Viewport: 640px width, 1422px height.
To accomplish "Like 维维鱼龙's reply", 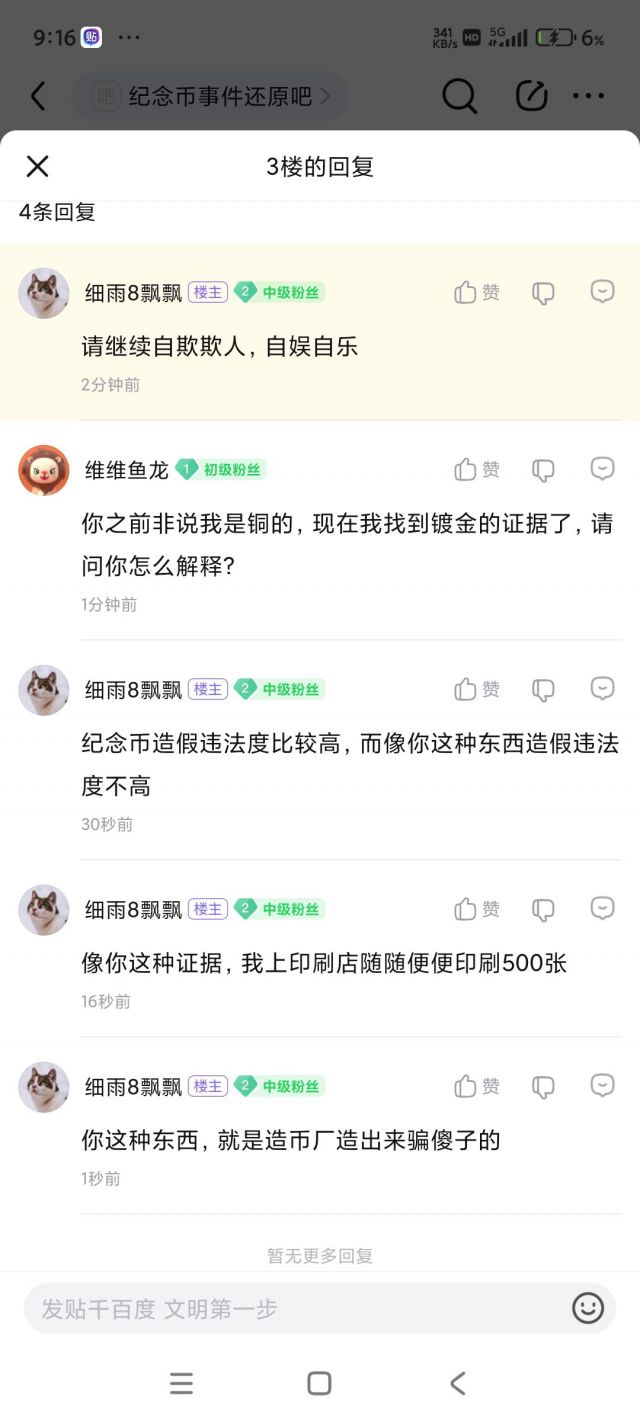I will pos(476,469).
